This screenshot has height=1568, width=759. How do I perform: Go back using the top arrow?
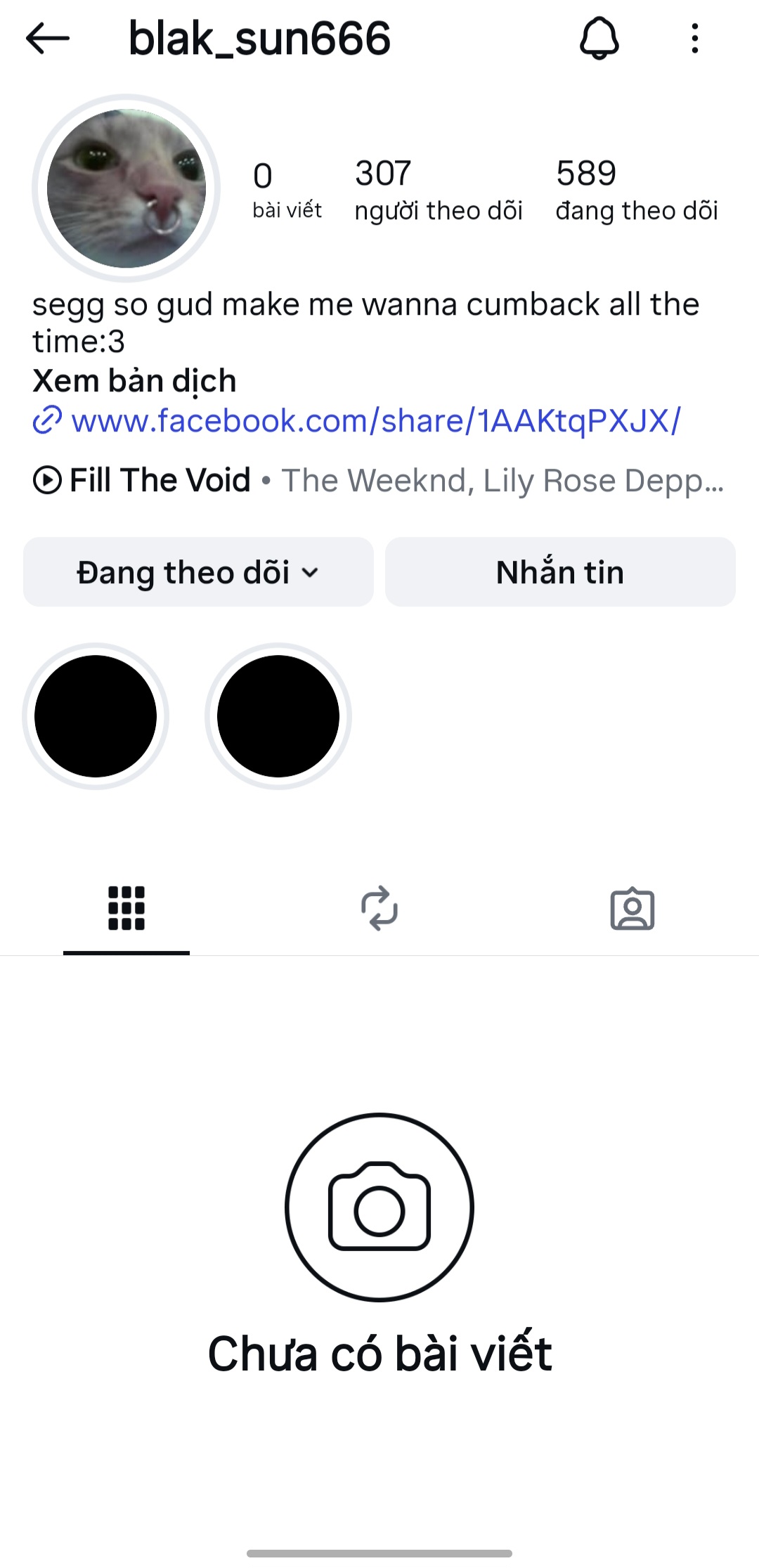pyautogui.click(x=48, y=39)
